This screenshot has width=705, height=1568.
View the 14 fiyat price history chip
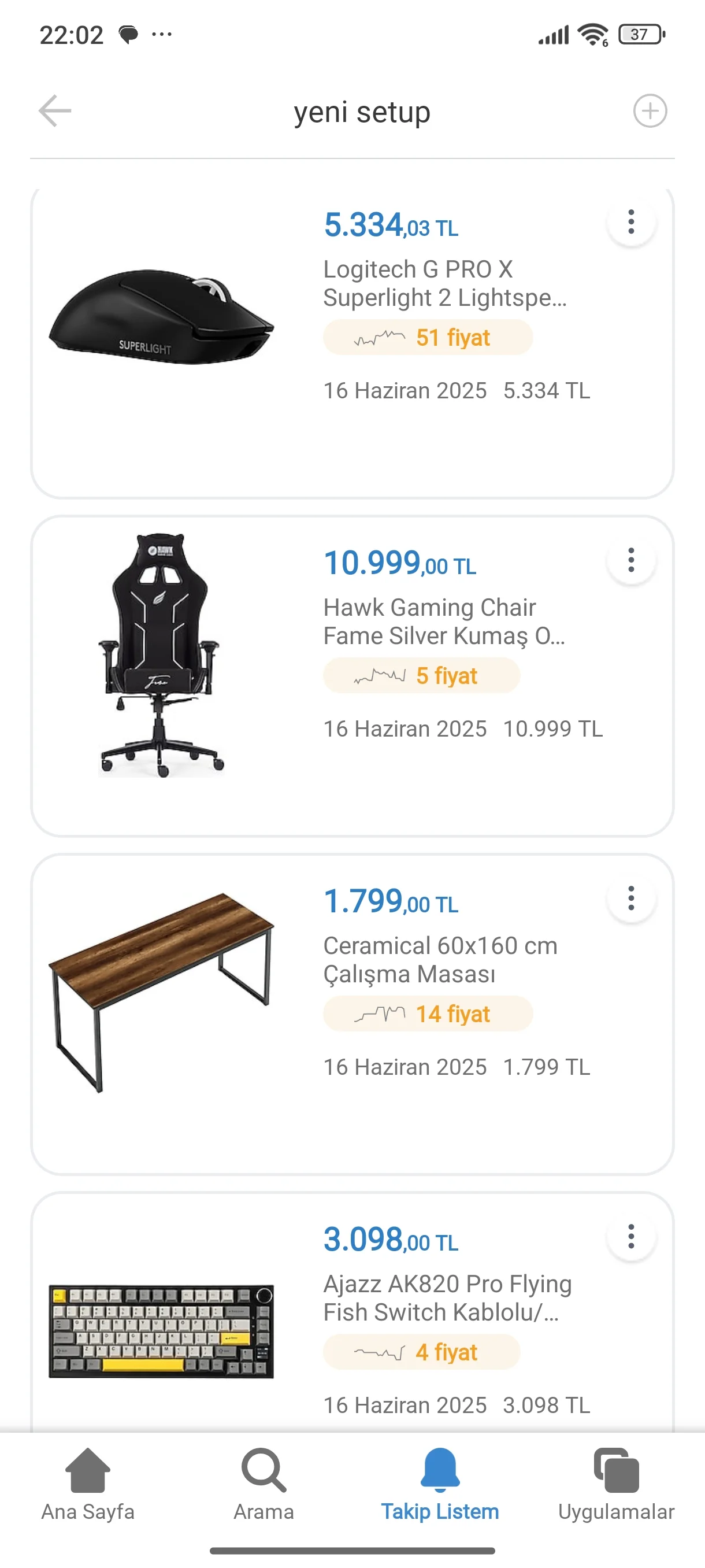click(428, 1014)
